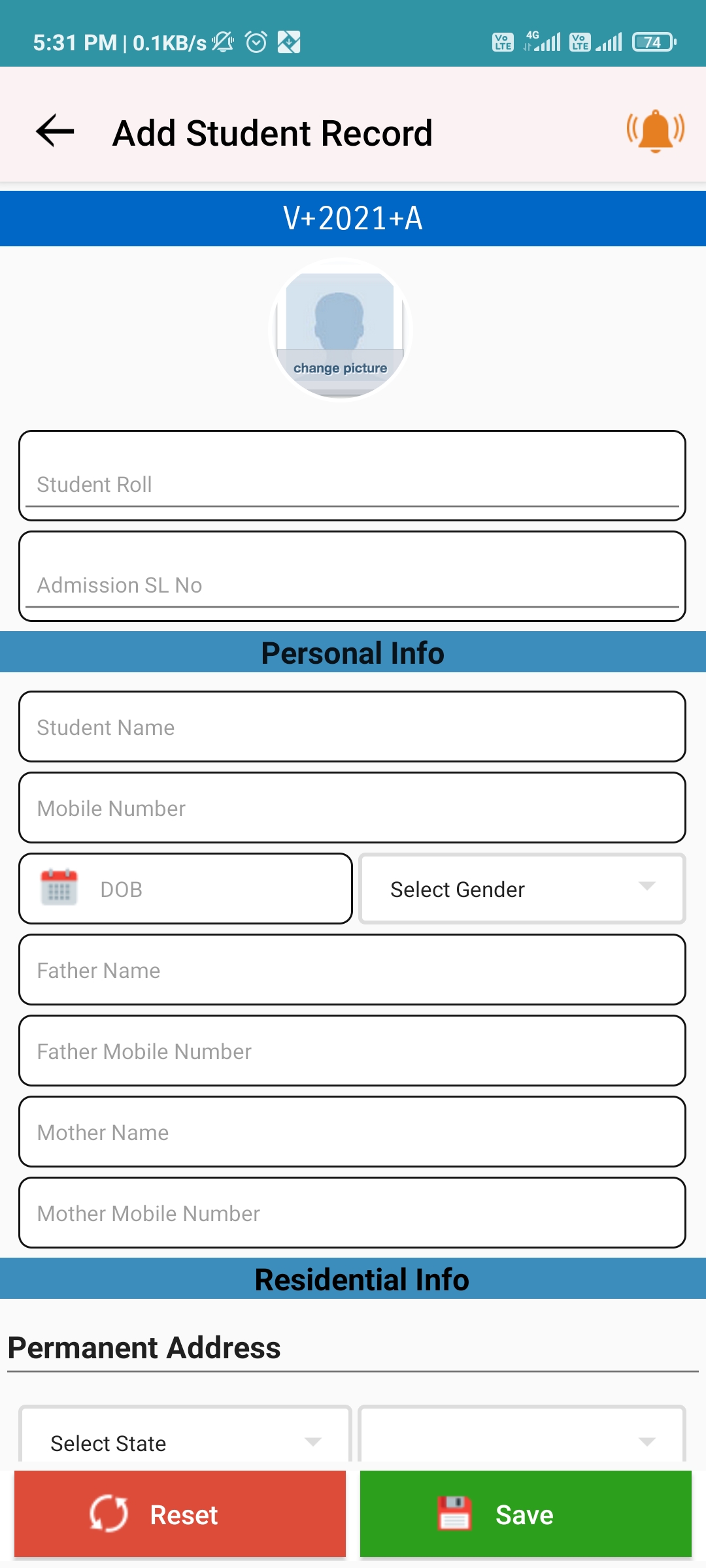
Task: Select the Student Name field
Action: point(352,727)
